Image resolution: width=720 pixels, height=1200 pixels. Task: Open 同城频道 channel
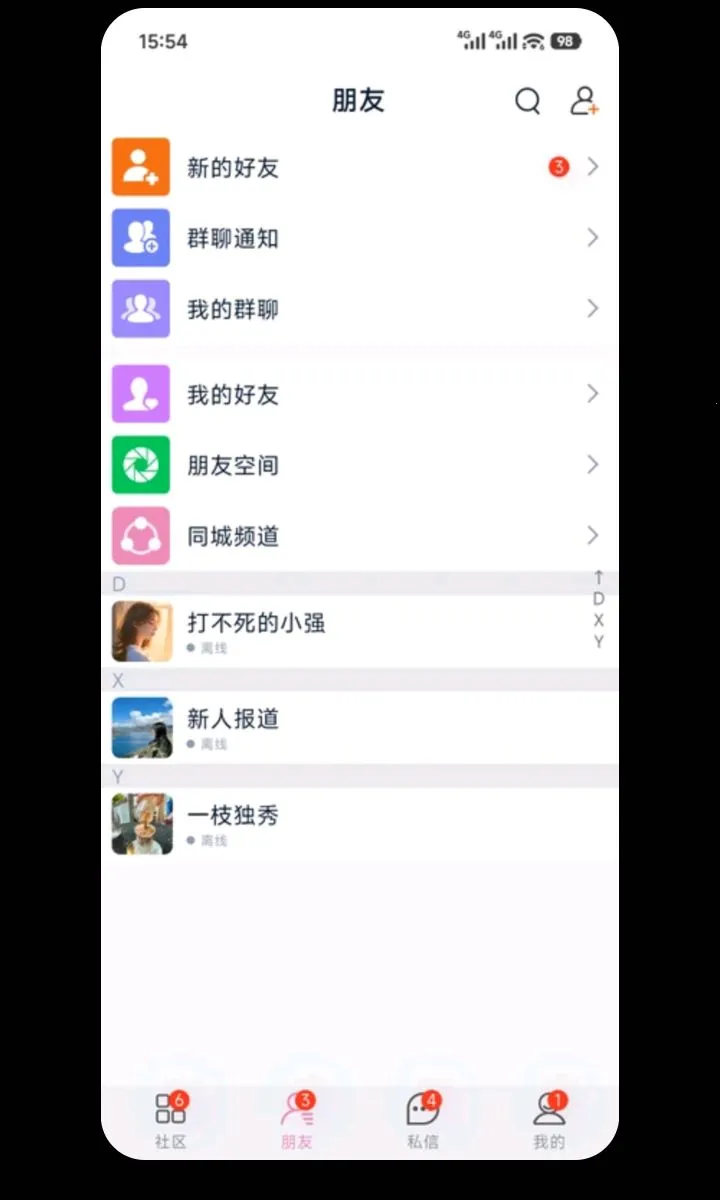point(360,536)
